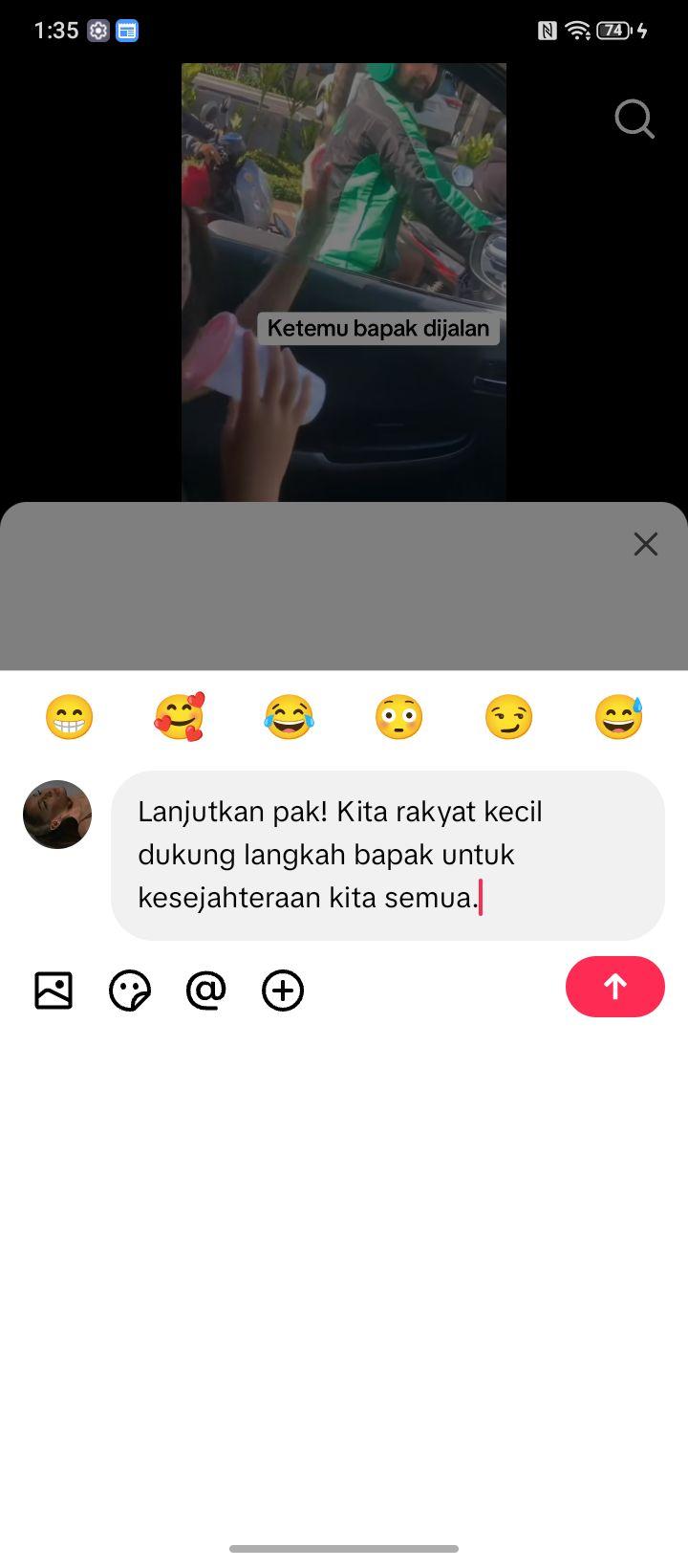Screen dimensions: 688x1568
Task: Open more options with the plus icon
Action: point(283,991)
